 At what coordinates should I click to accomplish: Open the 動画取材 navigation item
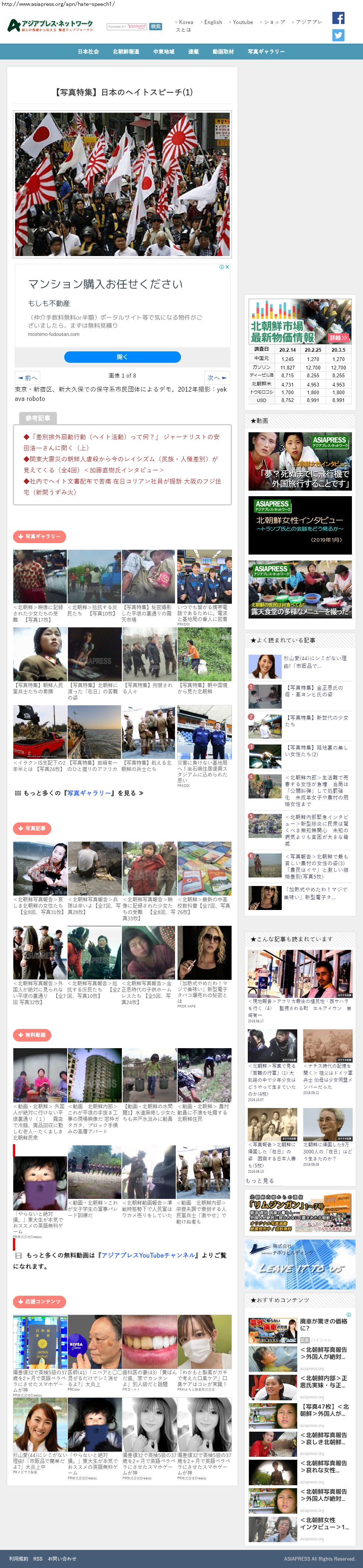tap(223, 52)
